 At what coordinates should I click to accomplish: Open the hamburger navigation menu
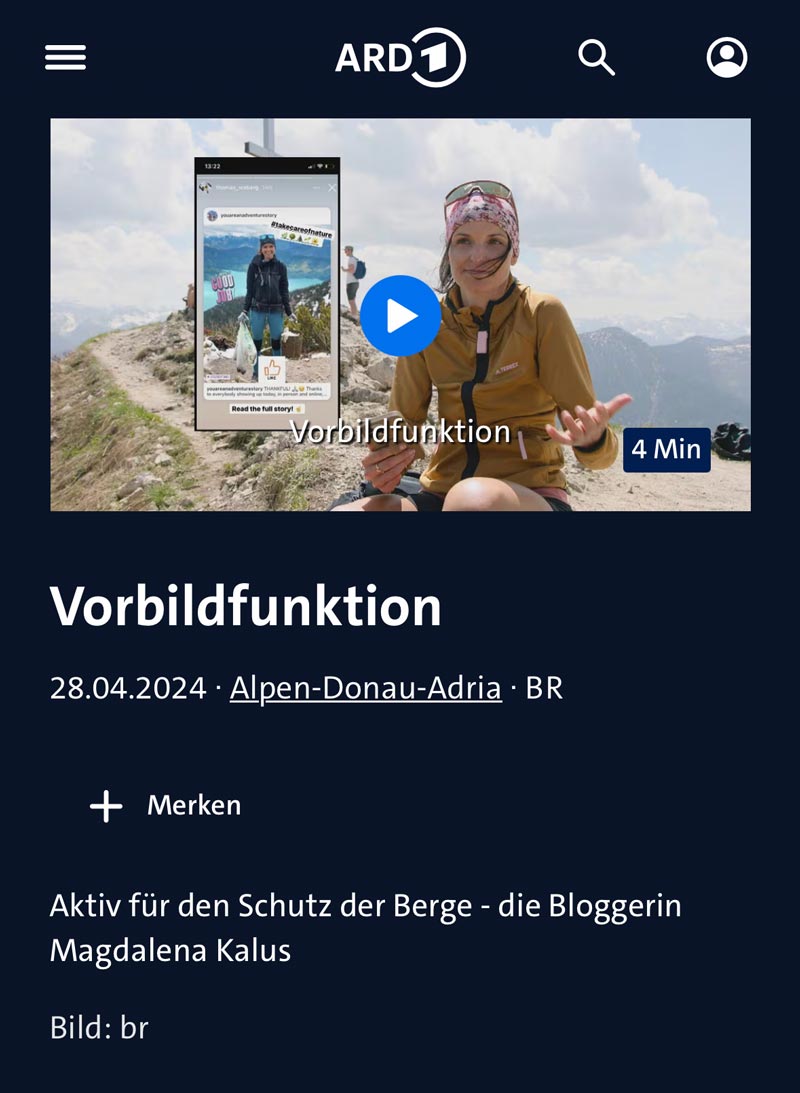click(66, 58)
